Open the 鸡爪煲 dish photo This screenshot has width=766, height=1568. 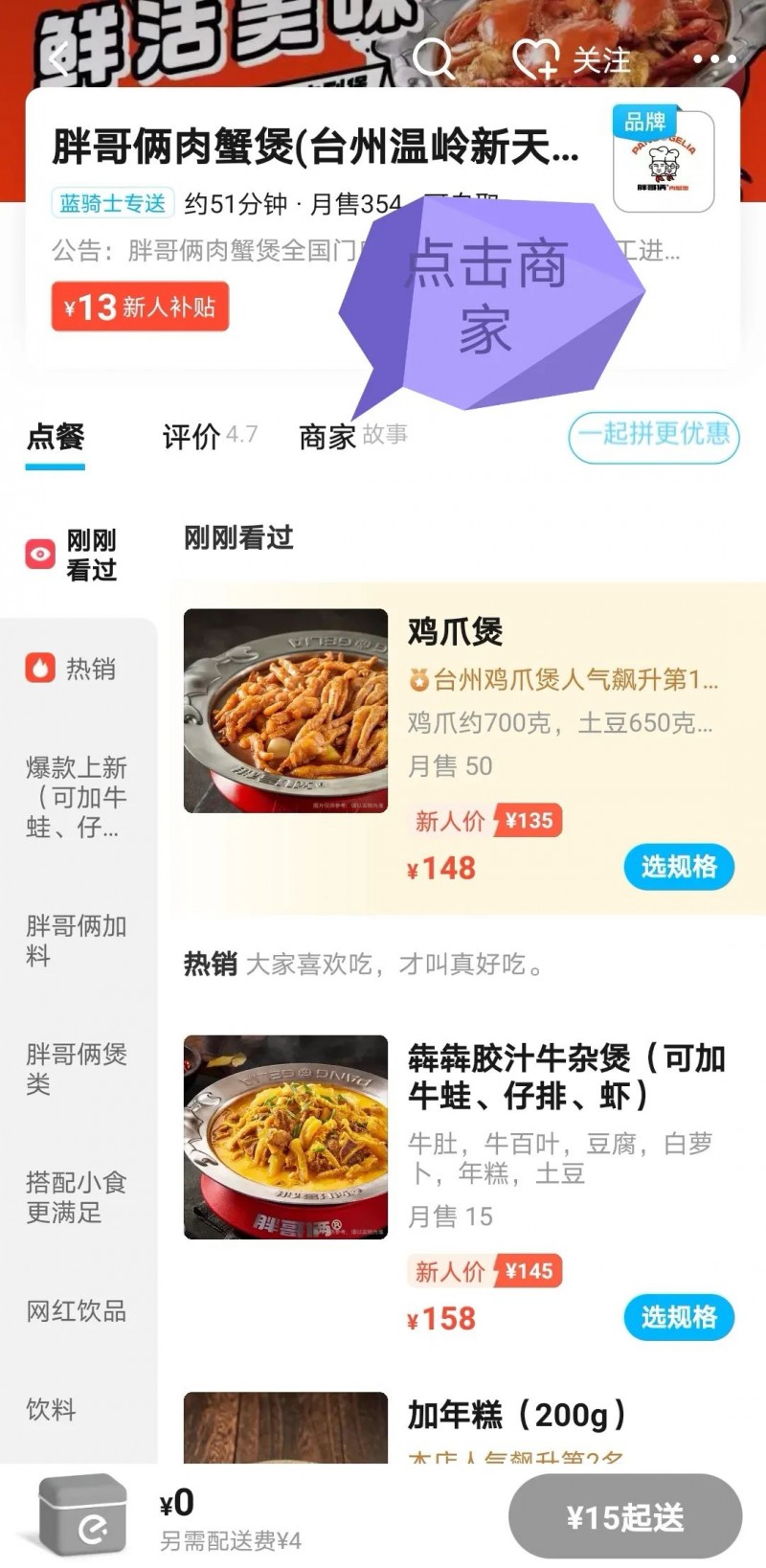[285, 711]
